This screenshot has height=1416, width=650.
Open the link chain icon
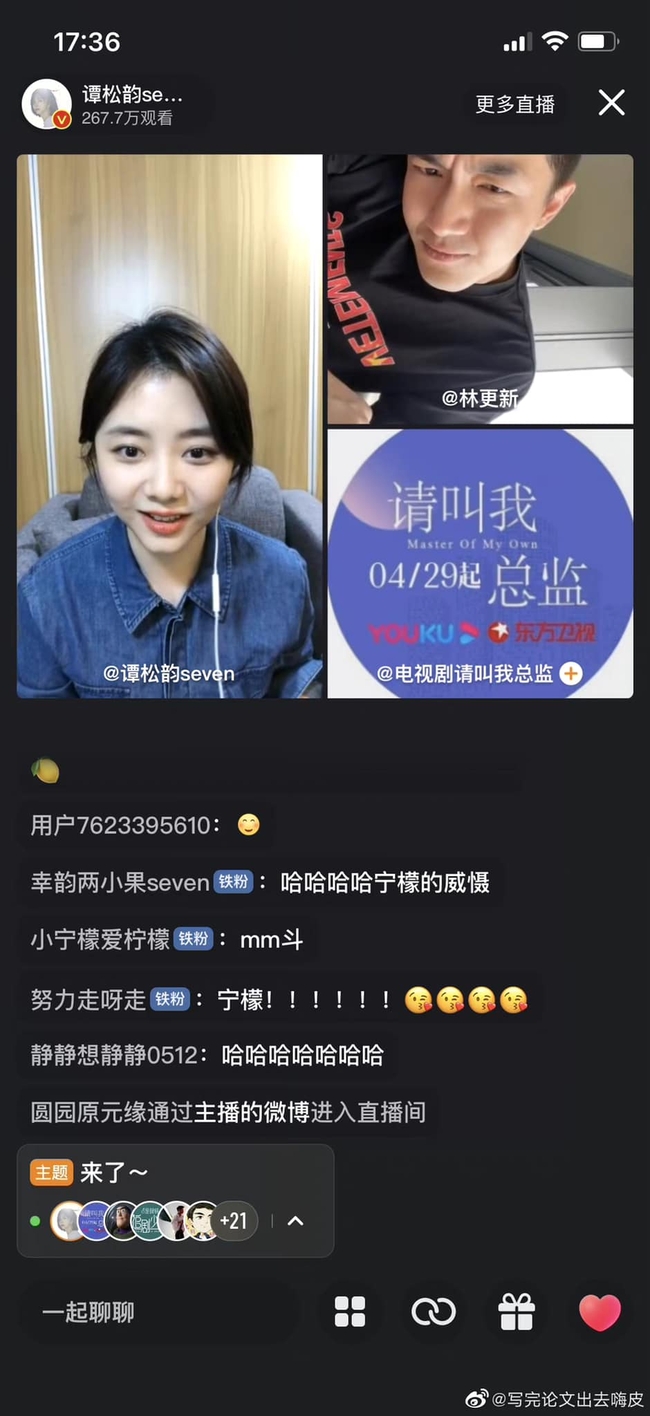[x=433, y=1312]
